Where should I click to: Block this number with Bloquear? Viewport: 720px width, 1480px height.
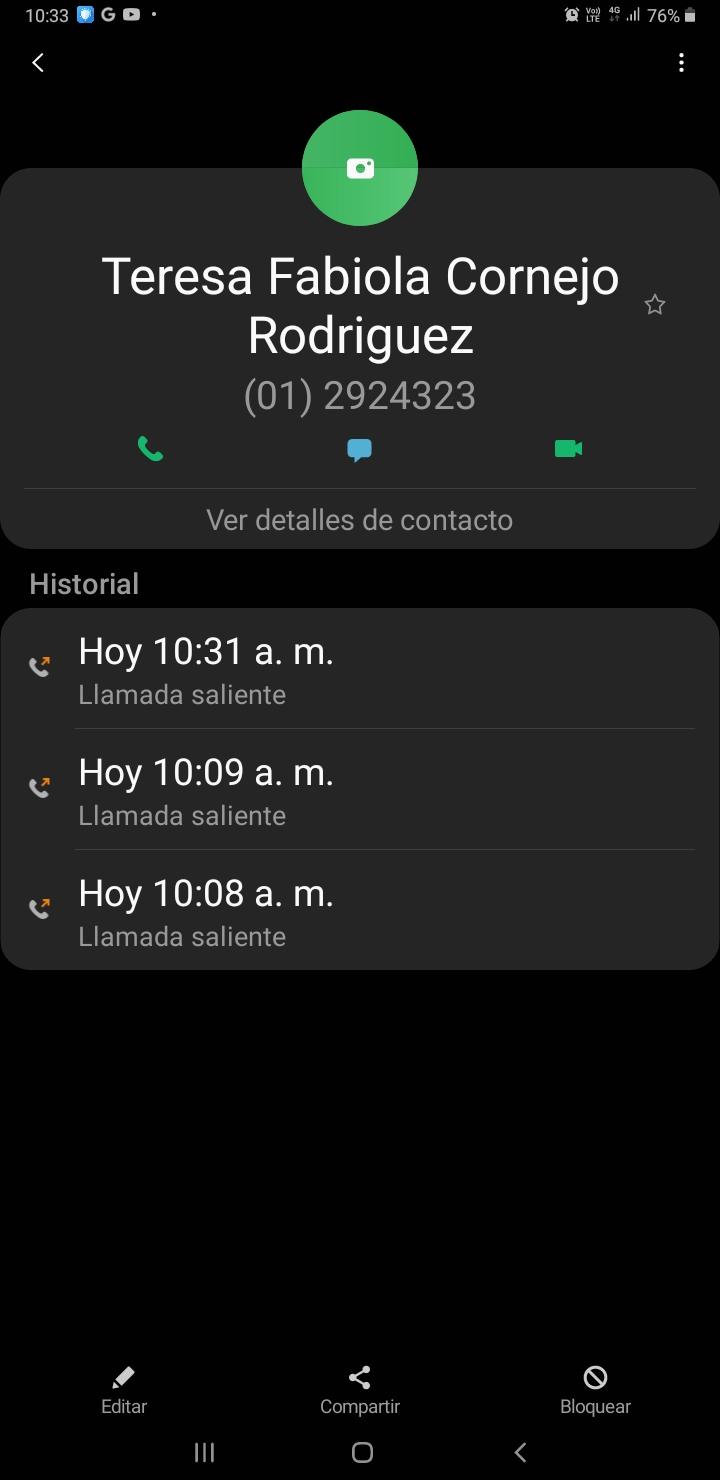pyautogui.click(x=595, y=1391)
